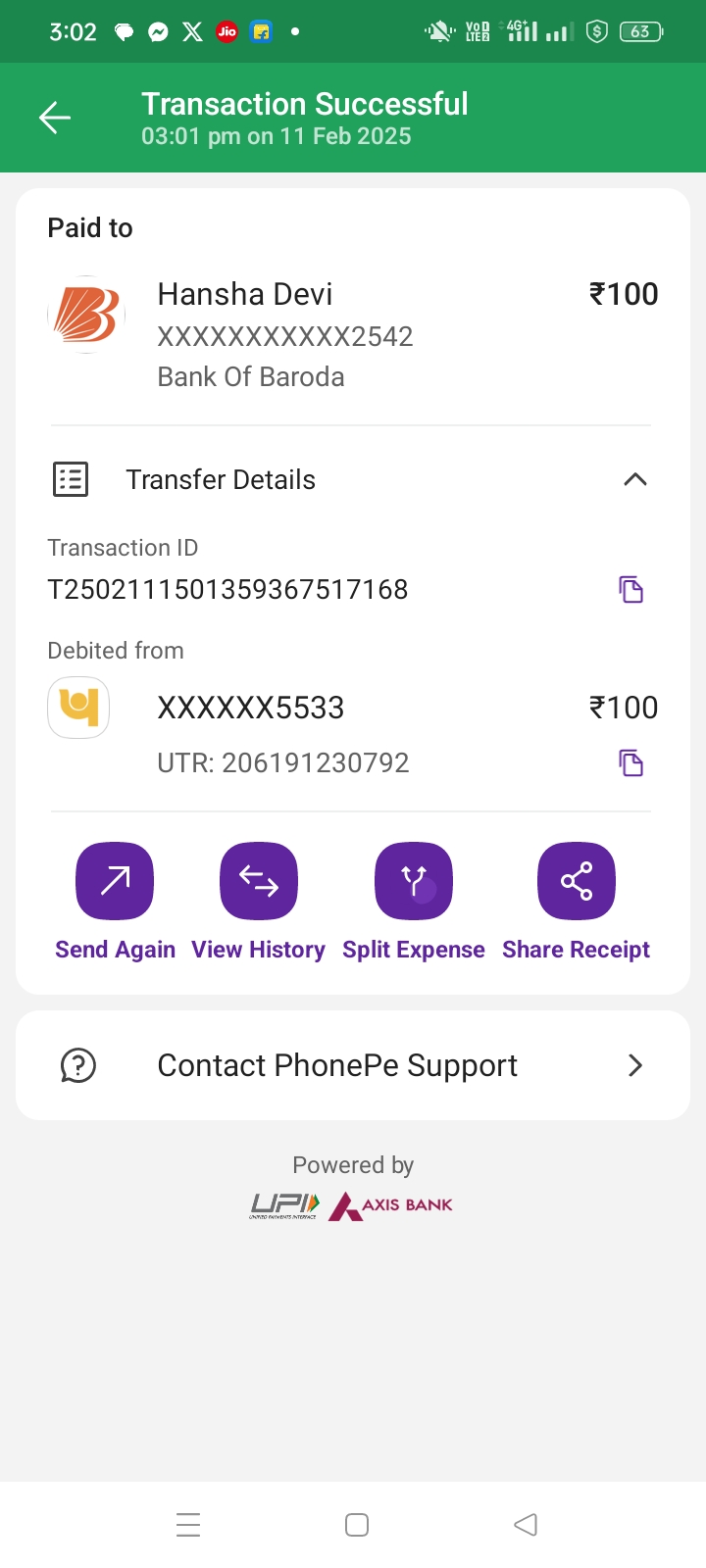The width and height of the screenshot is (706, 1568).
Task: Open recent apps from navigation bar
Action: pos(188,1525)
